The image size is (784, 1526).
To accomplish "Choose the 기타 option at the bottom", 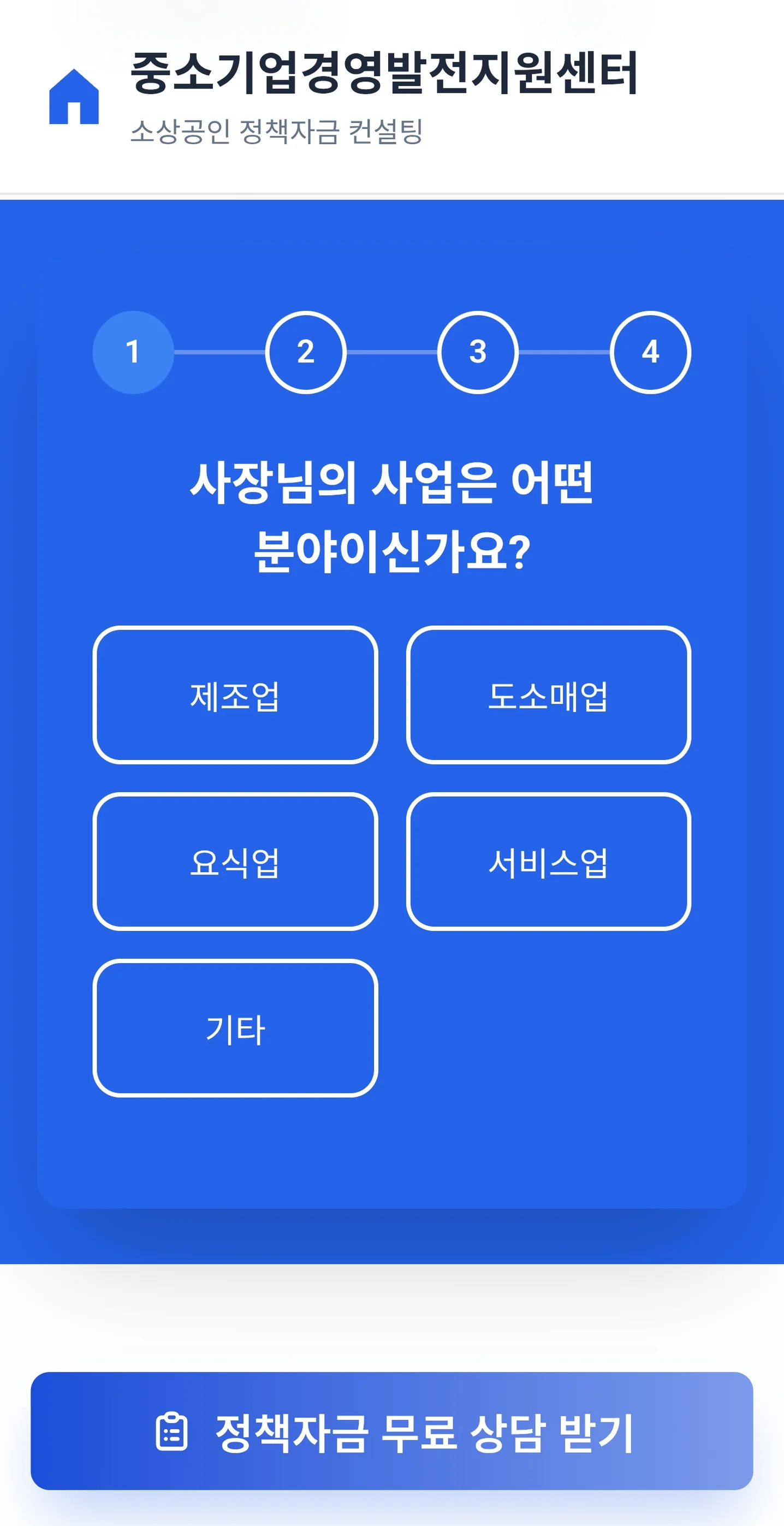I will (235, 1029).
